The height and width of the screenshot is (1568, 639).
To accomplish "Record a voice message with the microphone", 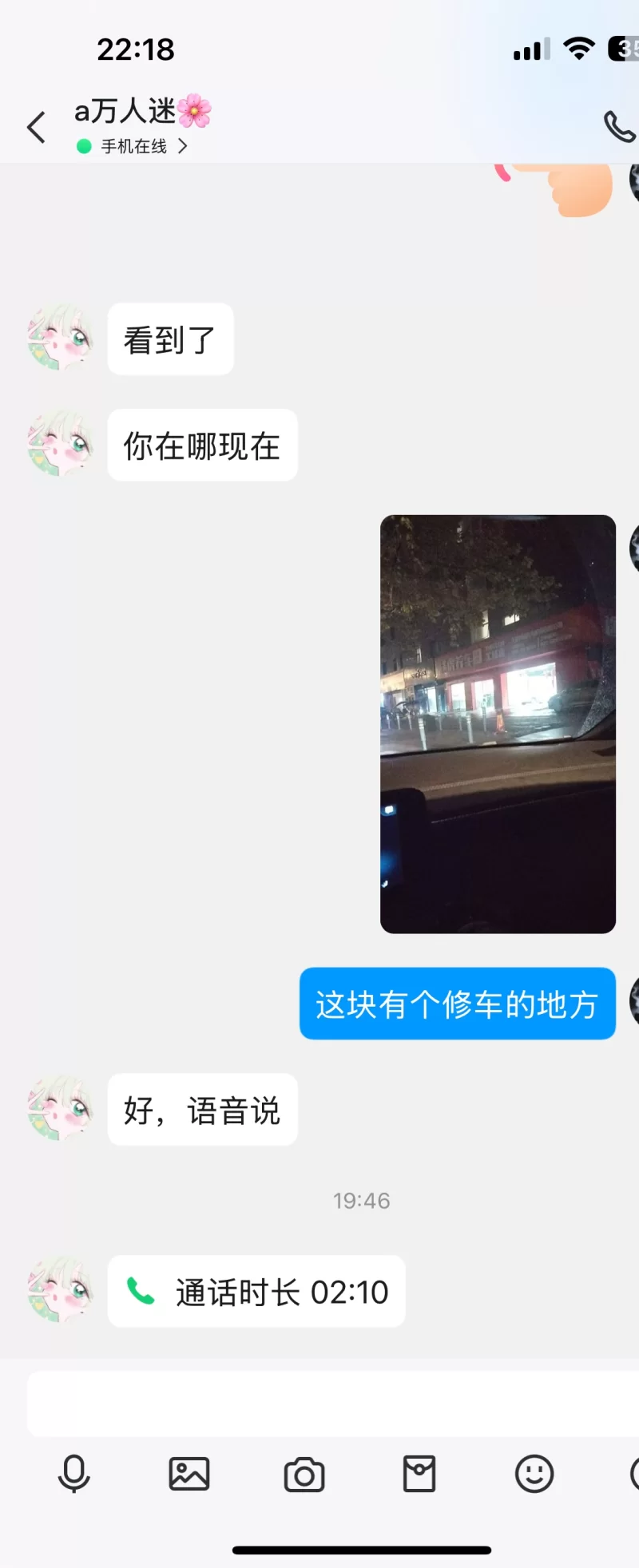I will 74,1474.
